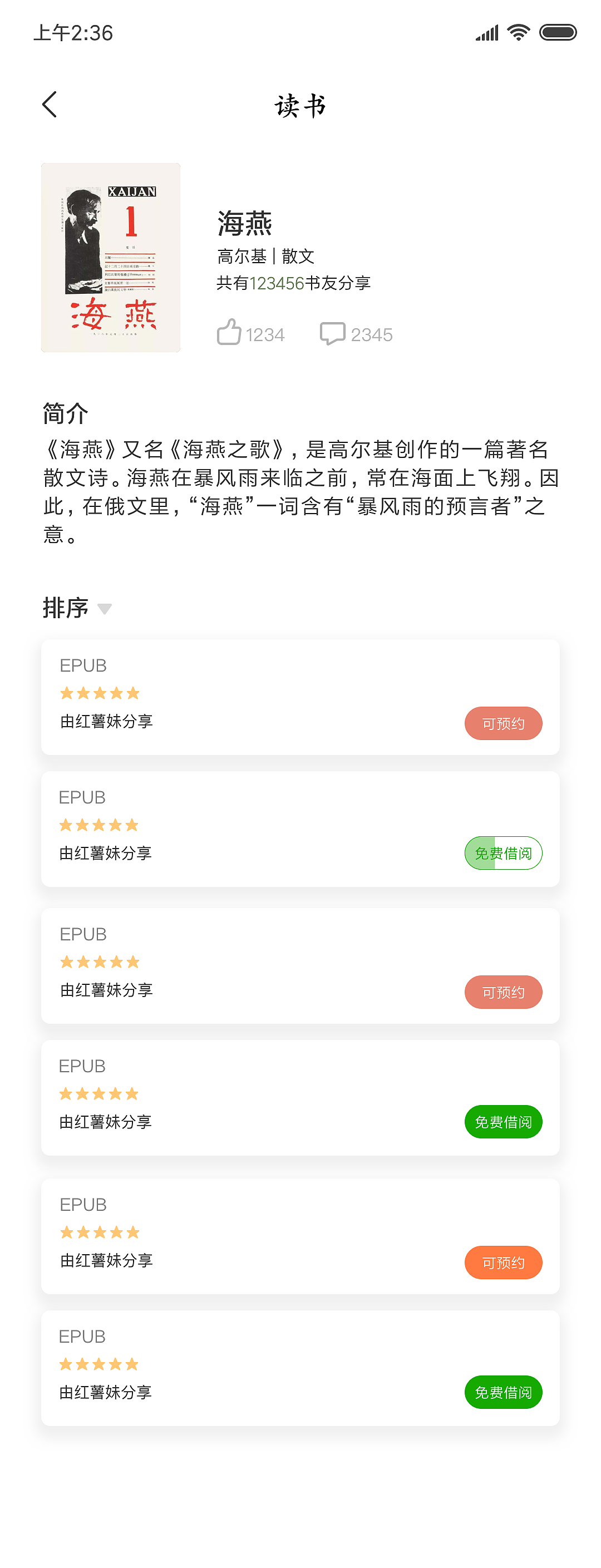The width and height of the screenshot is (601, 1568).
Task: Select the third star in the third EPUB card
Action: [98, 961]
